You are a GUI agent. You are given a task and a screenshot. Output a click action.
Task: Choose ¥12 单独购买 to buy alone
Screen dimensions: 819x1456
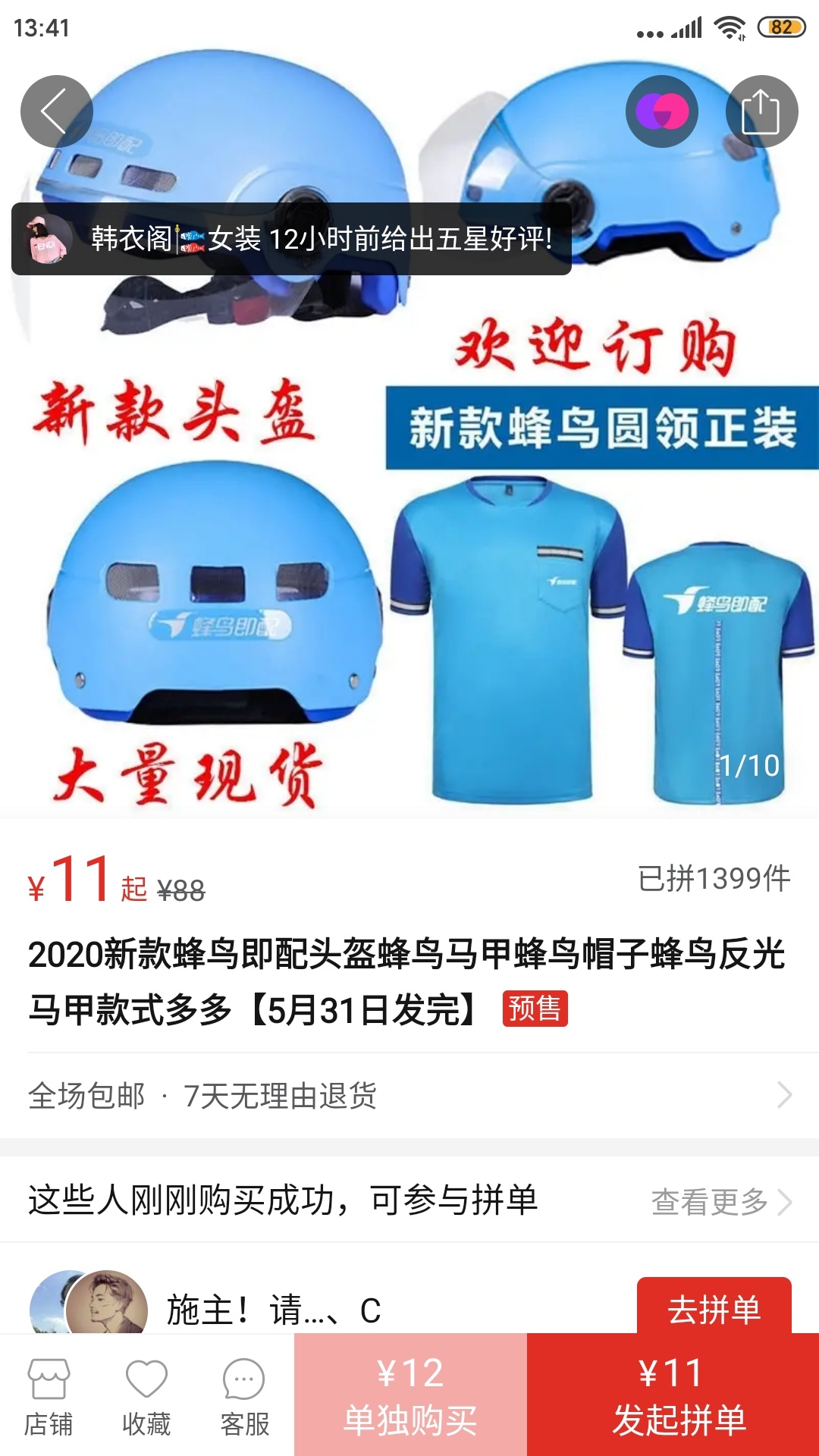pos(410,1395)
